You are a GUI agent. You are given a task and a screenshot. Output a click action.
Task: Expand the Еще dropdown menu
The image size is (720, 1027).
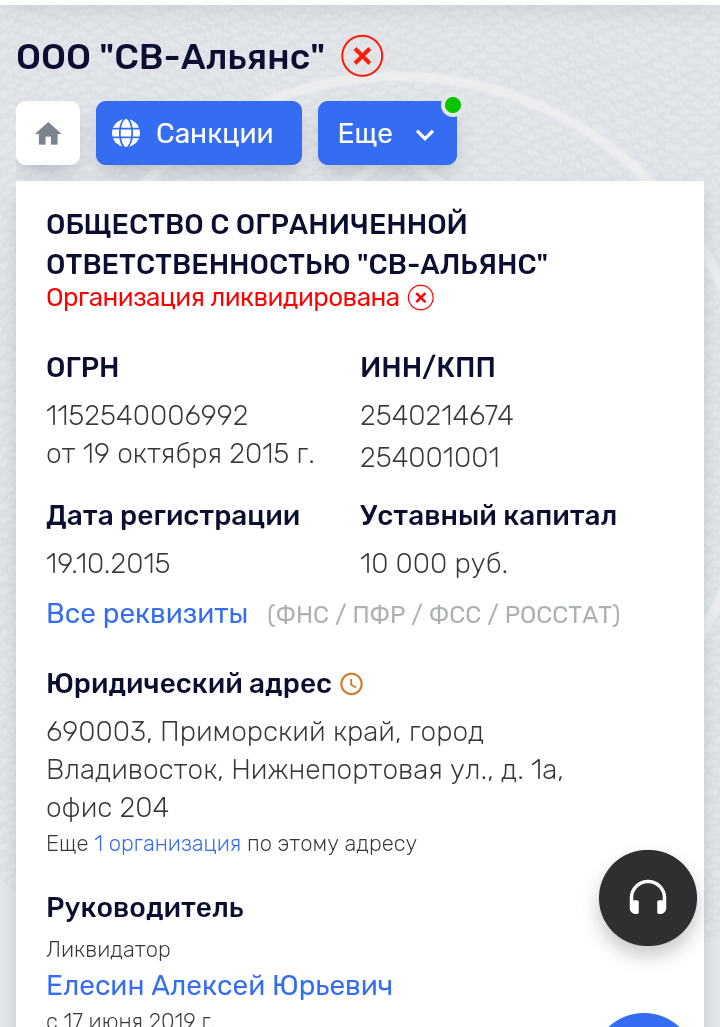coord(387,133)
